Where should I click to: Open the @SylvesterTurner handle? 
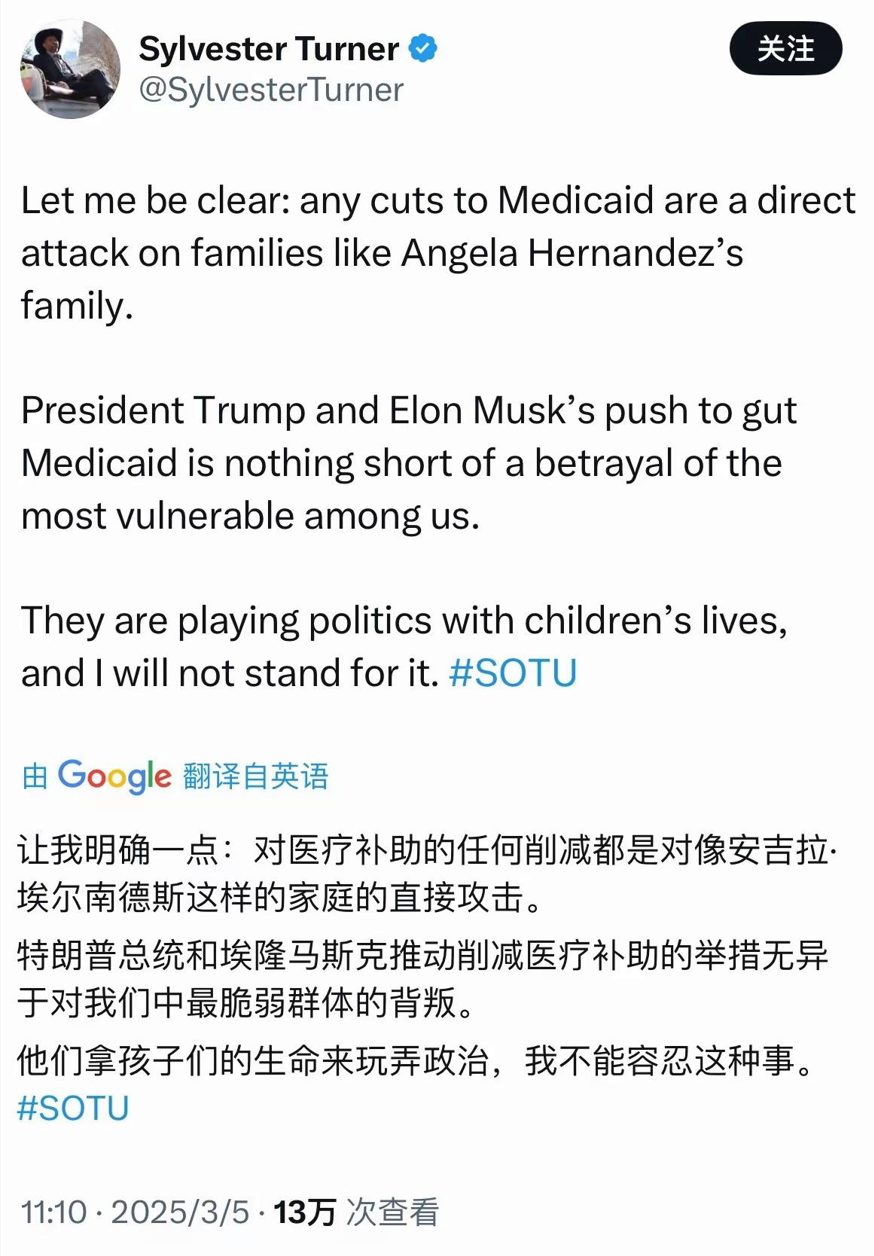[268, 90]
